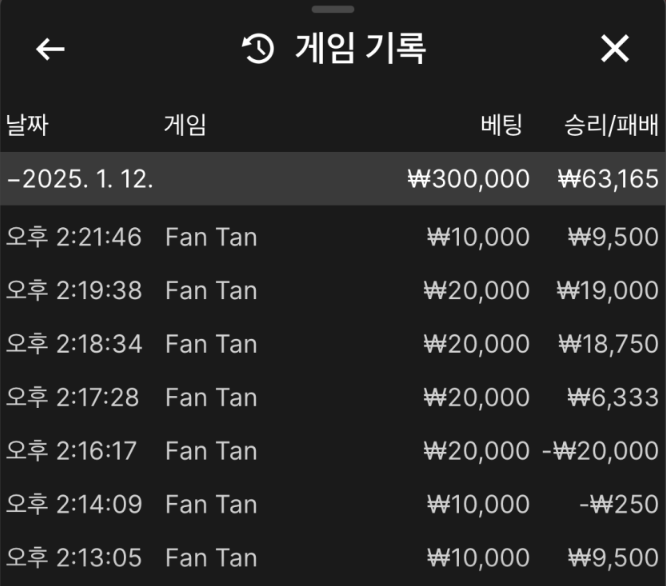This screenshot has width=666, height=586.
Task: Show the 오후 2:14:09 Fan Tan result
Action: pyautogui.click(x=332, y=504)
